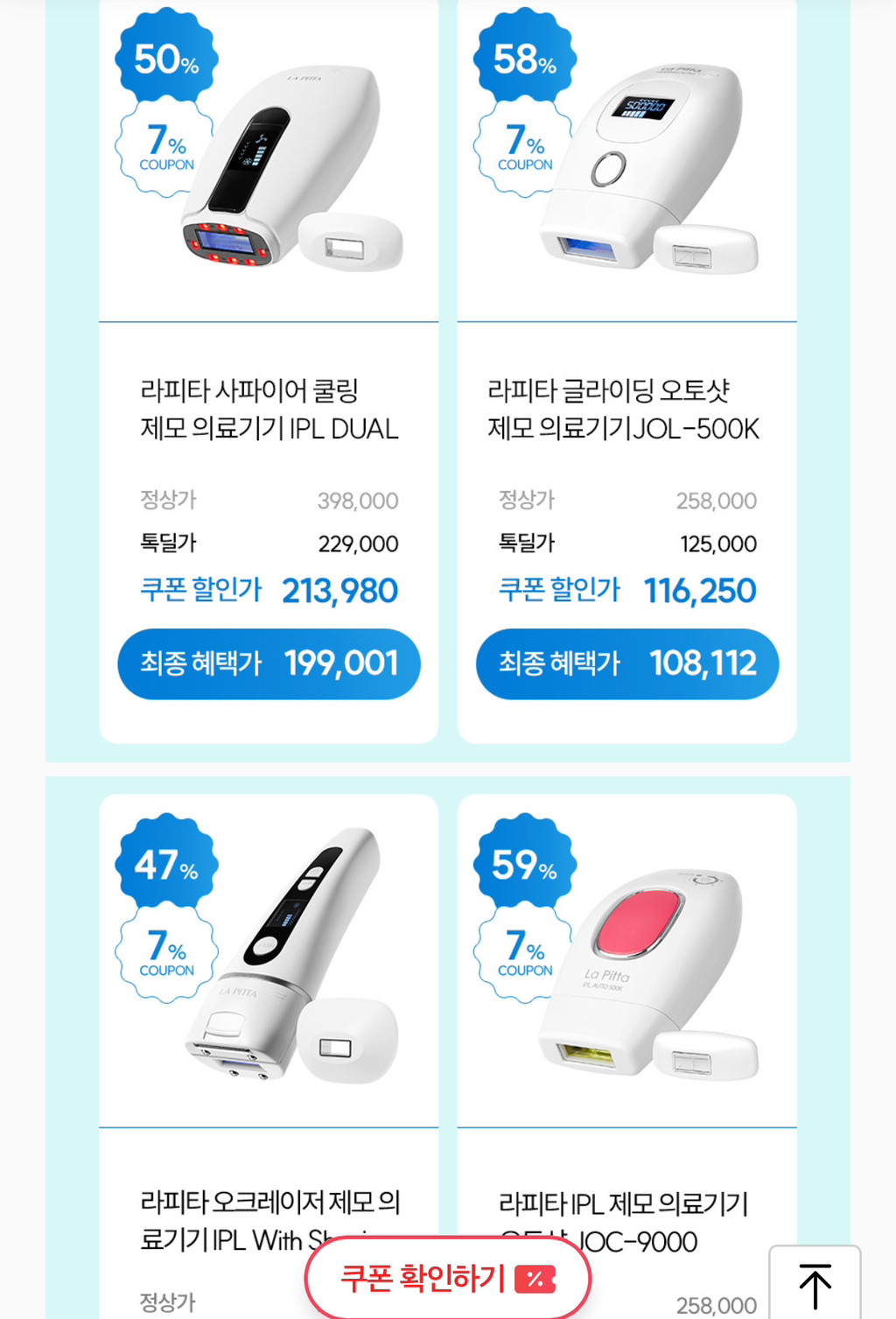Select the 7% COUPON badge on JOC-9000
Viewport: 896px width, 1319px height.
523,954
